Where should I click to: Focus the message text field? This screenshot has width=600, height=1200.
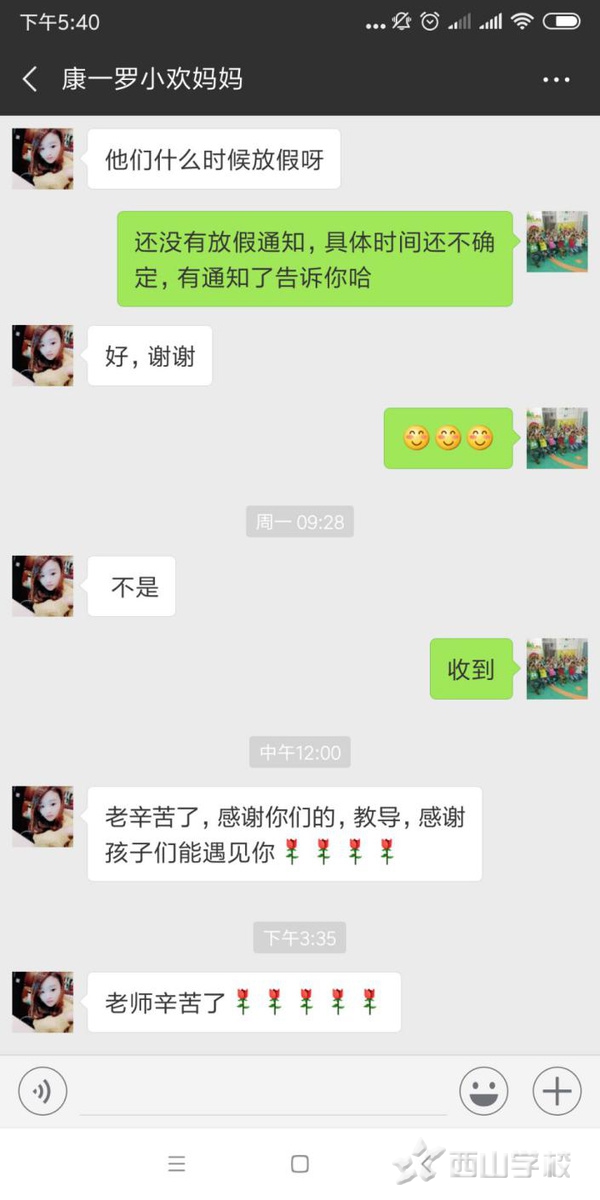coord(262,1090)
